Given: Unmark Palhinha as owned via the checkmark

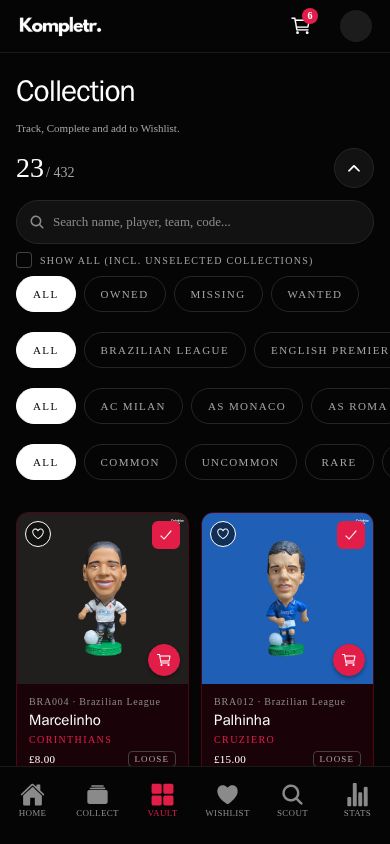Looking at the screenshot, I should 351,535.
